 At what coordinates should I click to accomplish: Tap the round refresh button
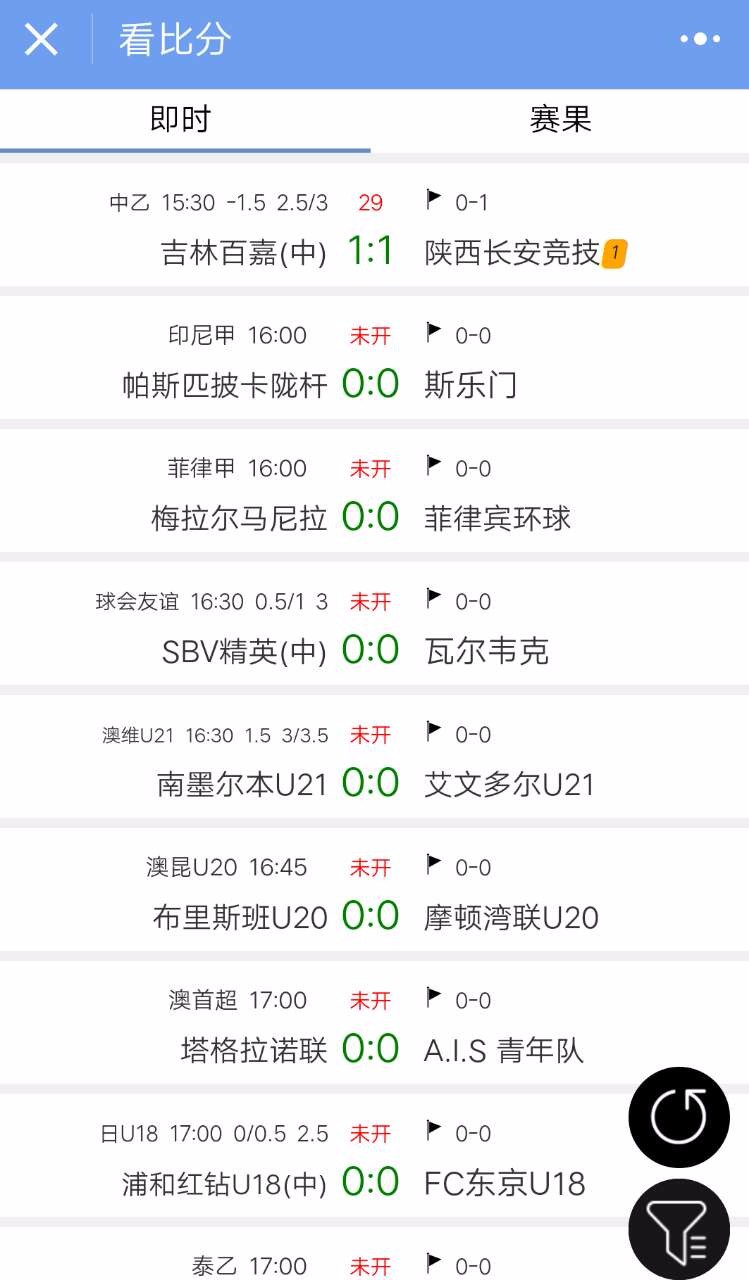click(x=679, y=1117)
